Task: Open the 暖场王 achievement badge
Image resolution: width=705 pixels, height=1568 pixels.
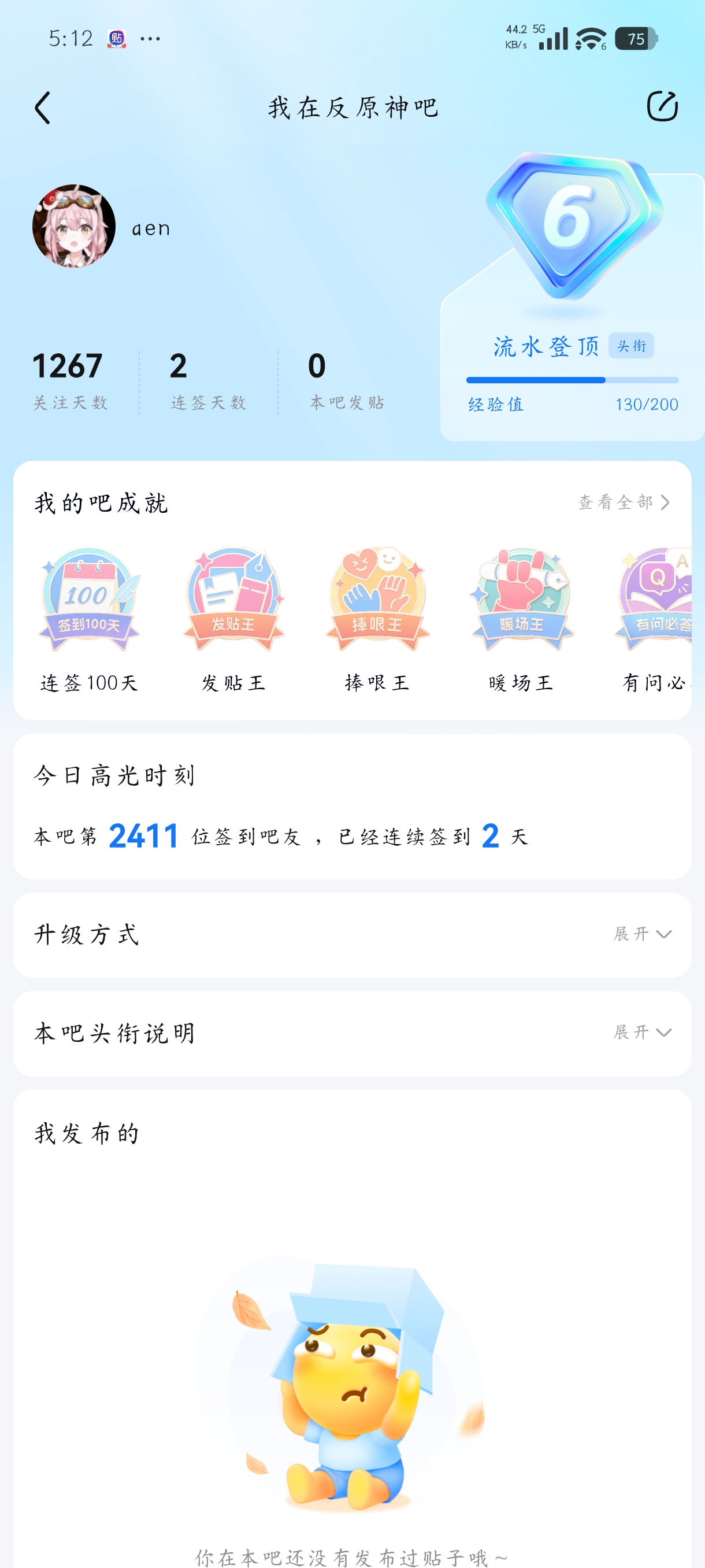Action: click(x=521, y=600)
